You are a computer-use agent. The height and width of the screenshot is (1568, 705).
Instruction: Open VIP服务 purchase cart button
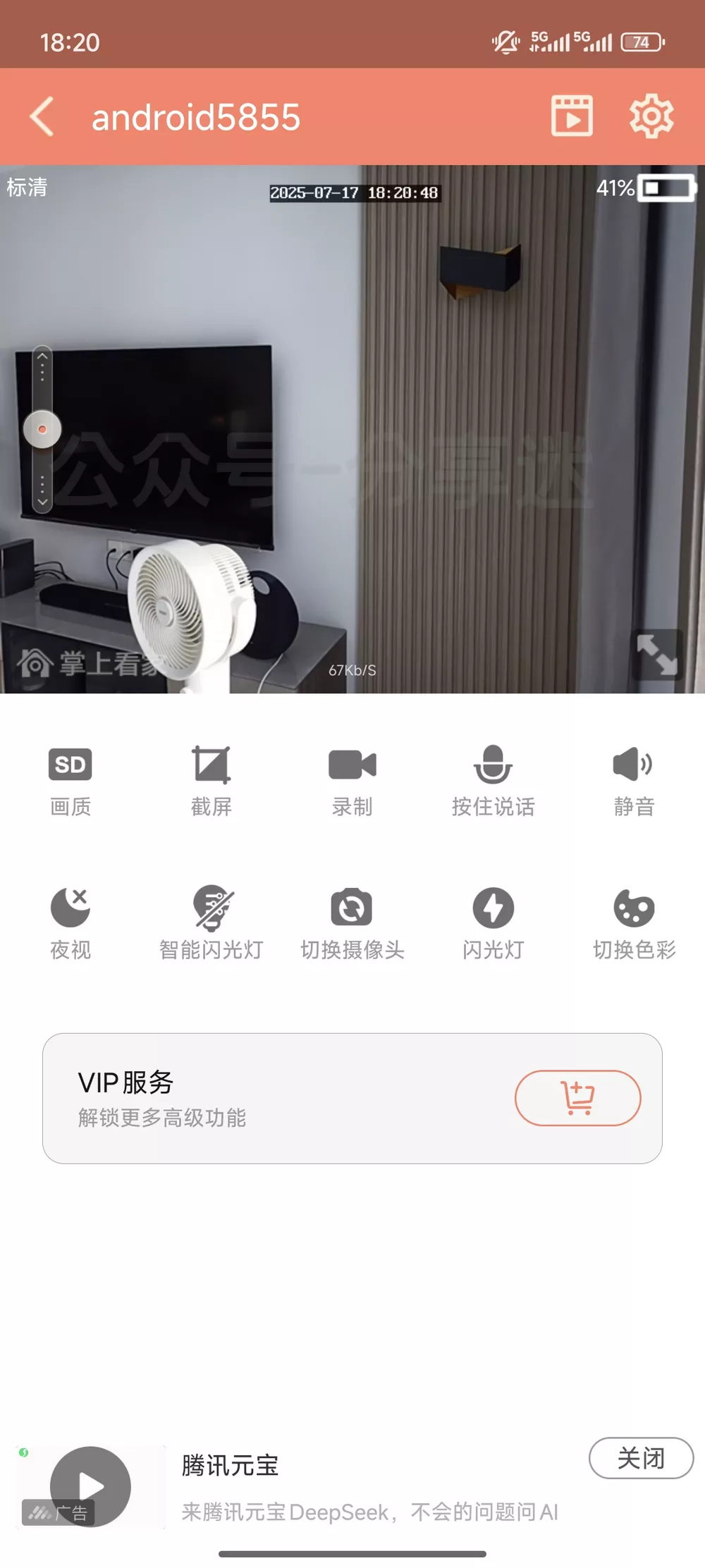tap(577, 1098)
